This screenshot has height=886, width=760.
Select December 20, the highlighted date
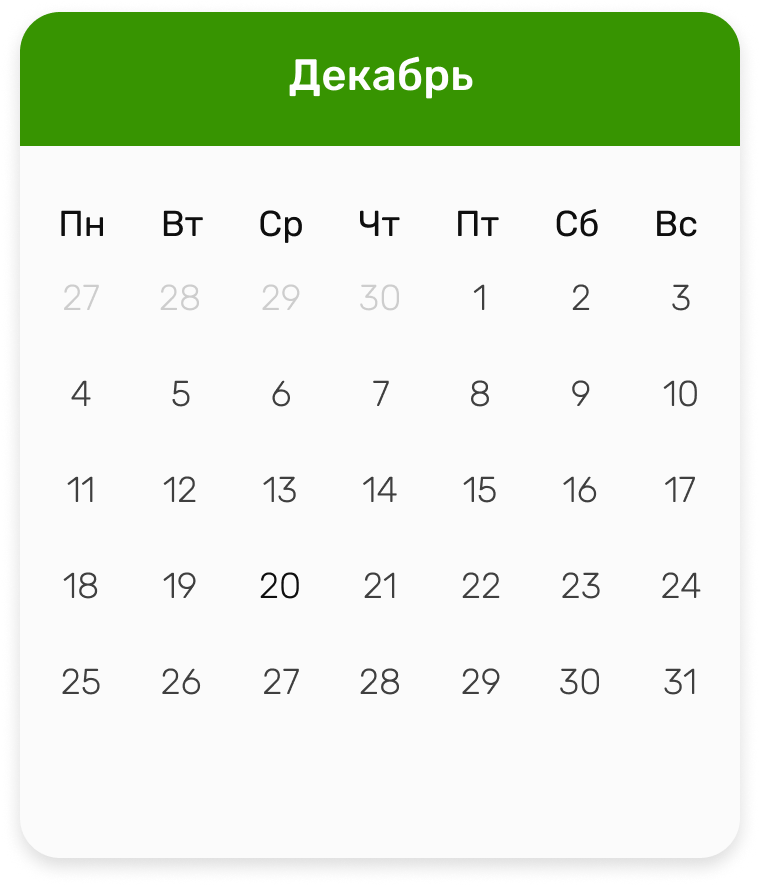coord(280,586)
